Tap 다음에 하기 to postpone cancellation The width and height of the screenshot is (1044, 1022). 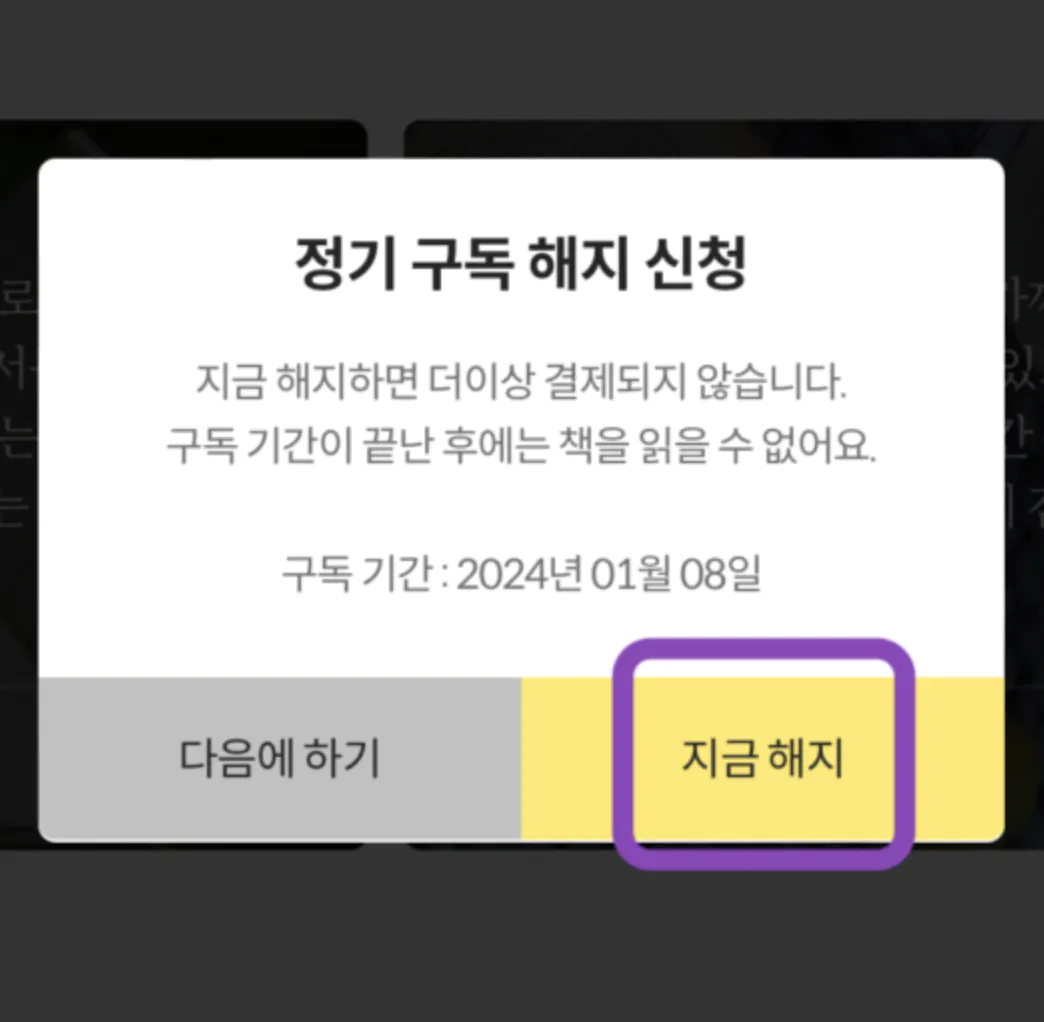(280, 759)
